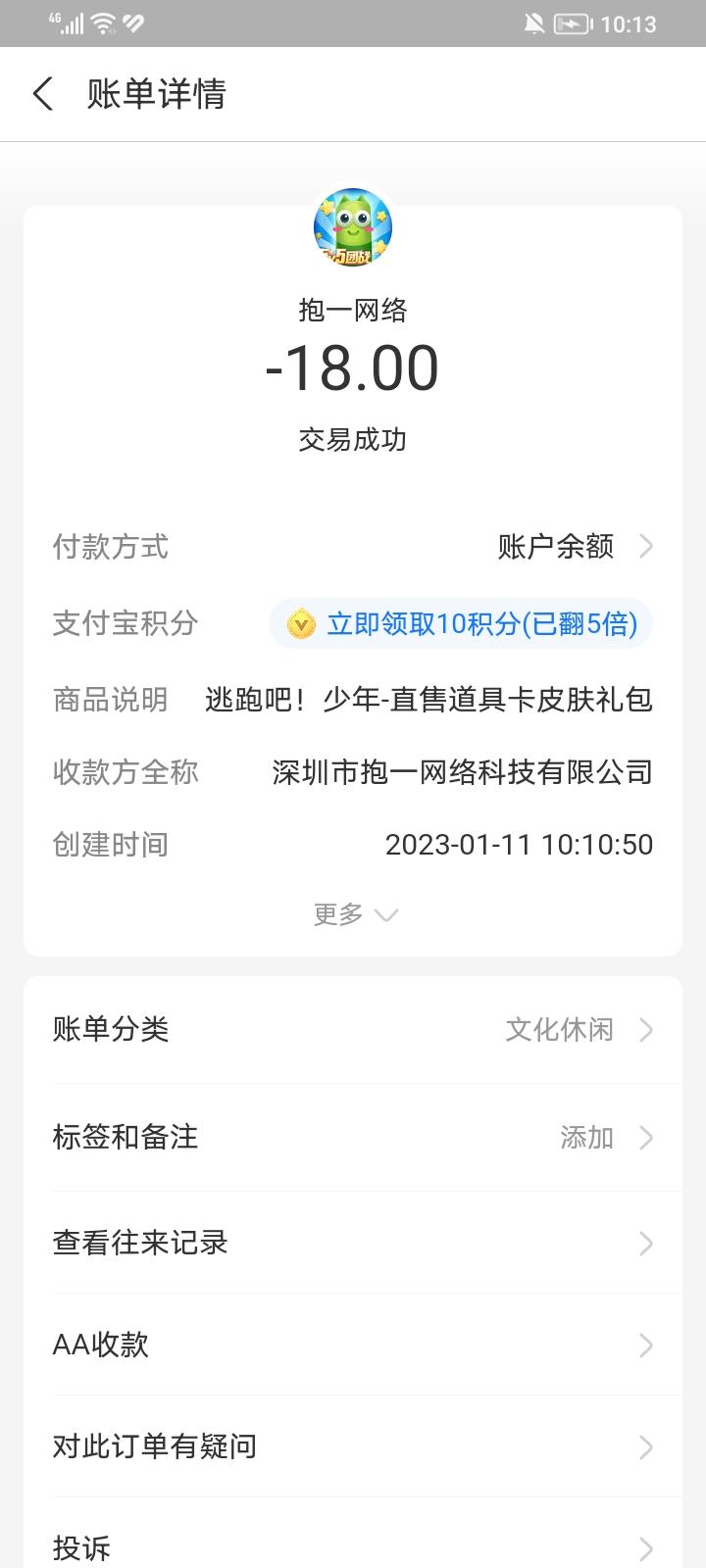
Task: Select the AA收款 option
Action: [x=353, y=1345]
